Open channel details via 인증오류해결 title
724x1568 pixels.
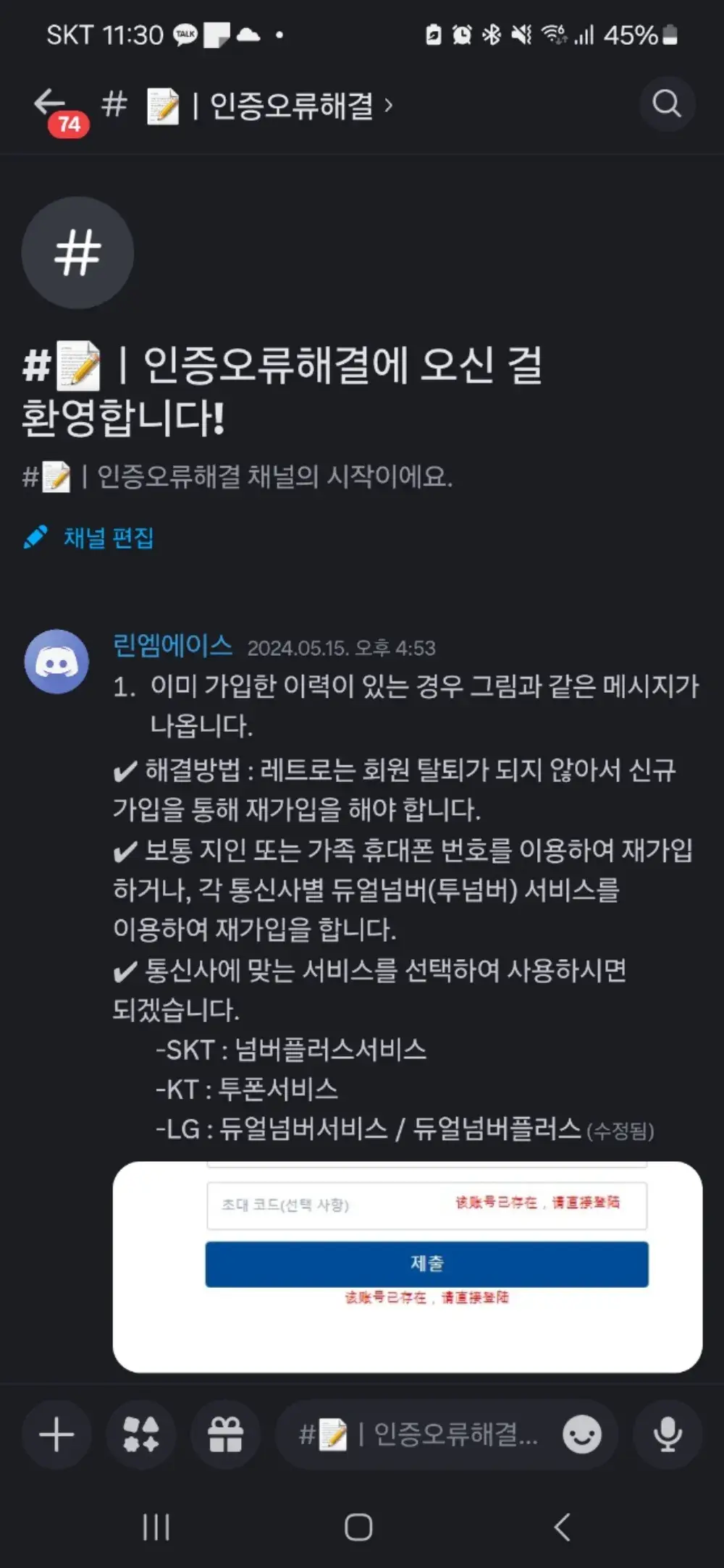point(290,106)
